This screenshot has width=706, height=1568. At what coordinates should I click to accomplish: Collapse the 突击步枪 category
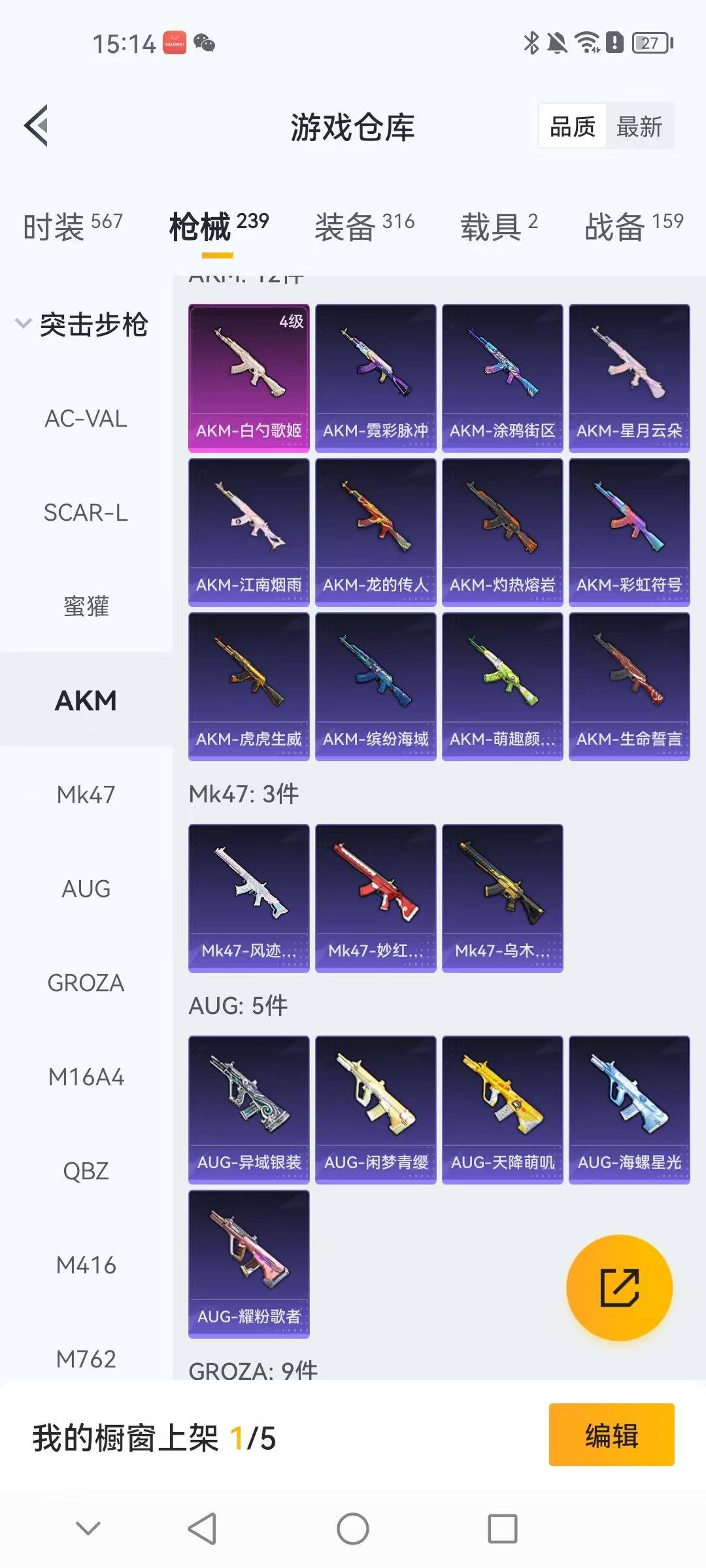82,324
